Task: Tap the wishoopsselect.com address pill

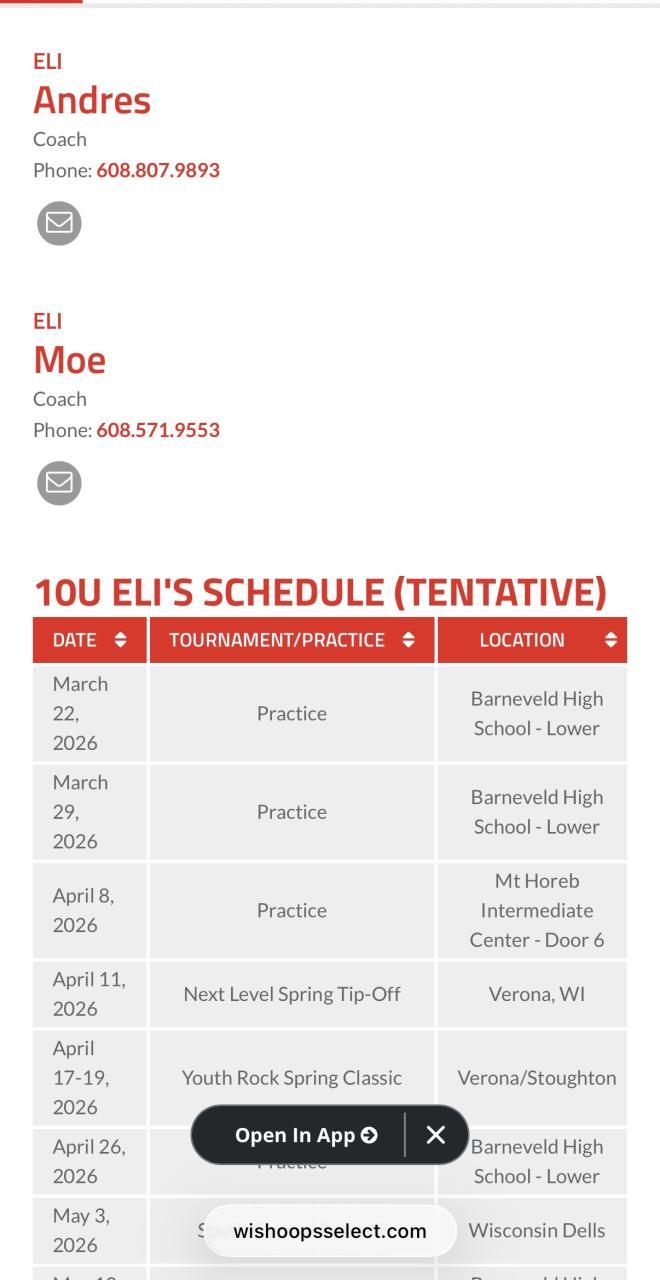Action: tap(330, 1231)
